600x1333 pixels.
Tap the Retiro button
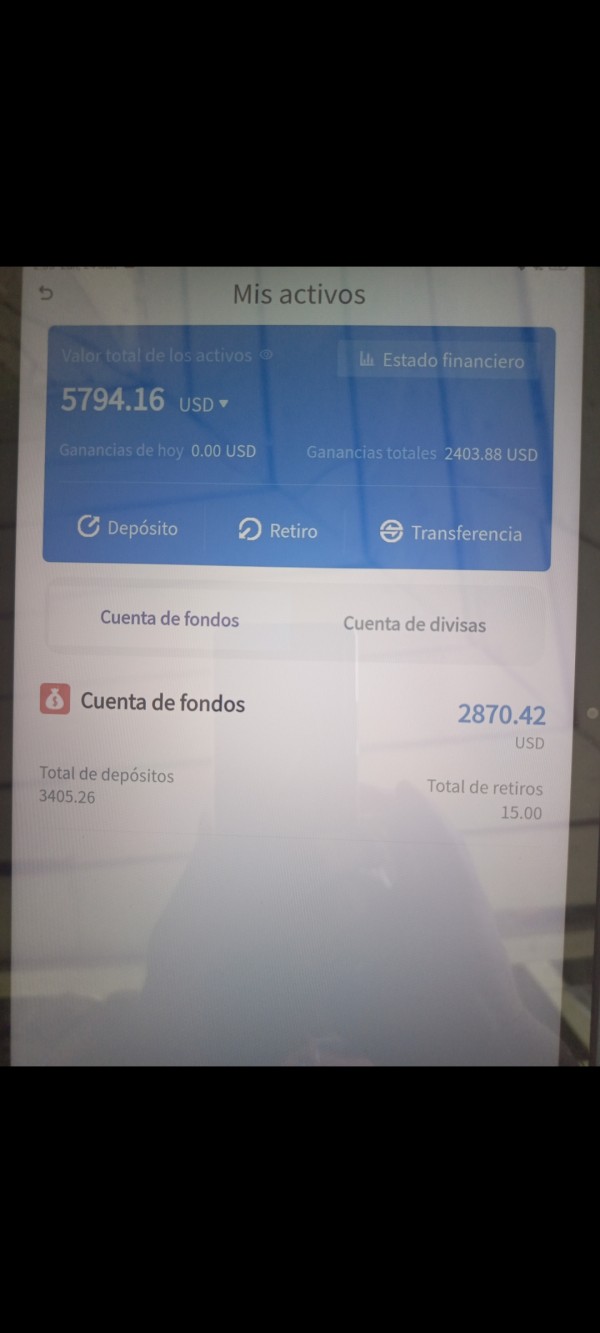(x=278, y=530)
